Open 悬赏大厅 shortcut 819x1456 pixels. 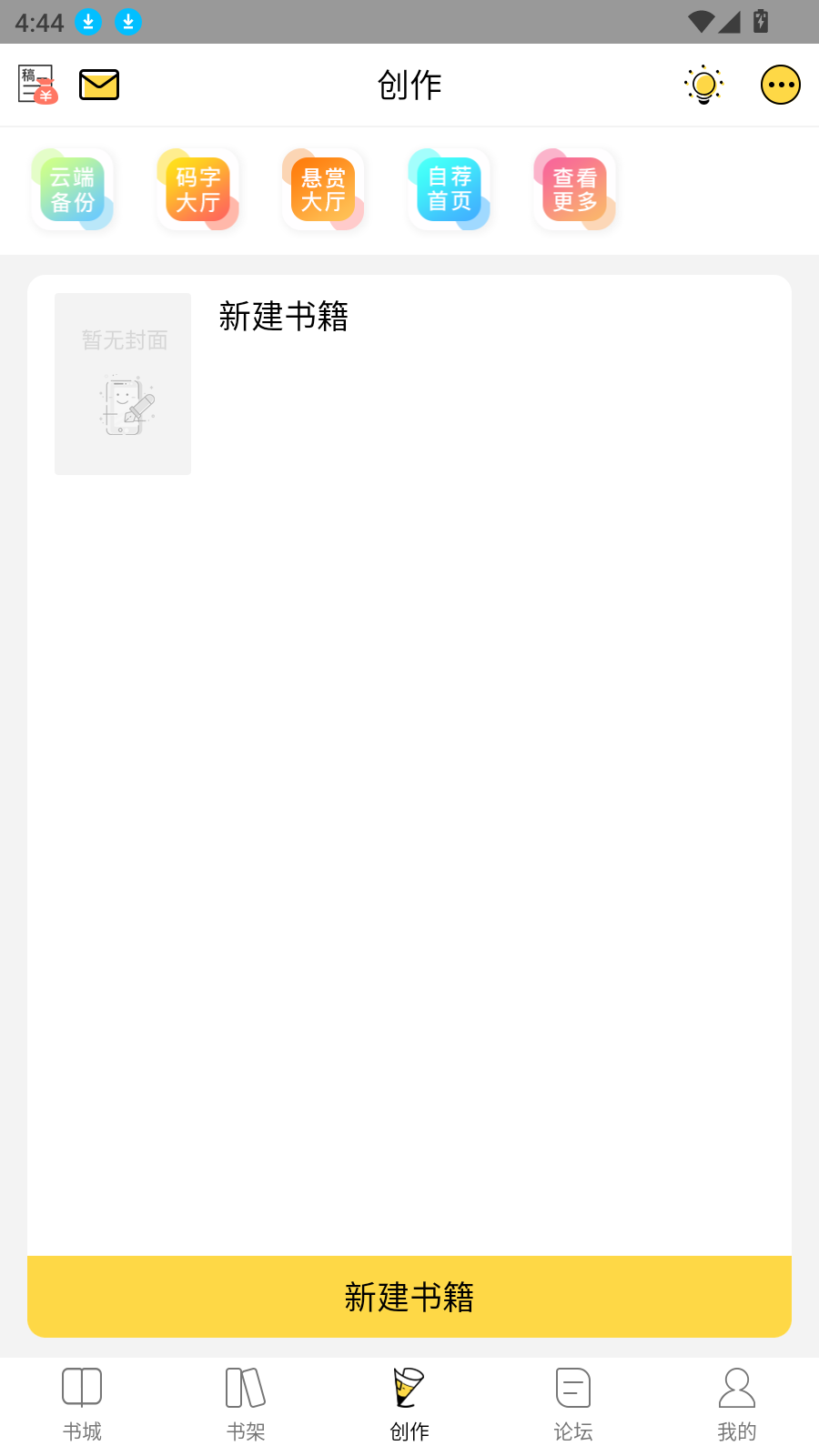click(x=324, y=189)
